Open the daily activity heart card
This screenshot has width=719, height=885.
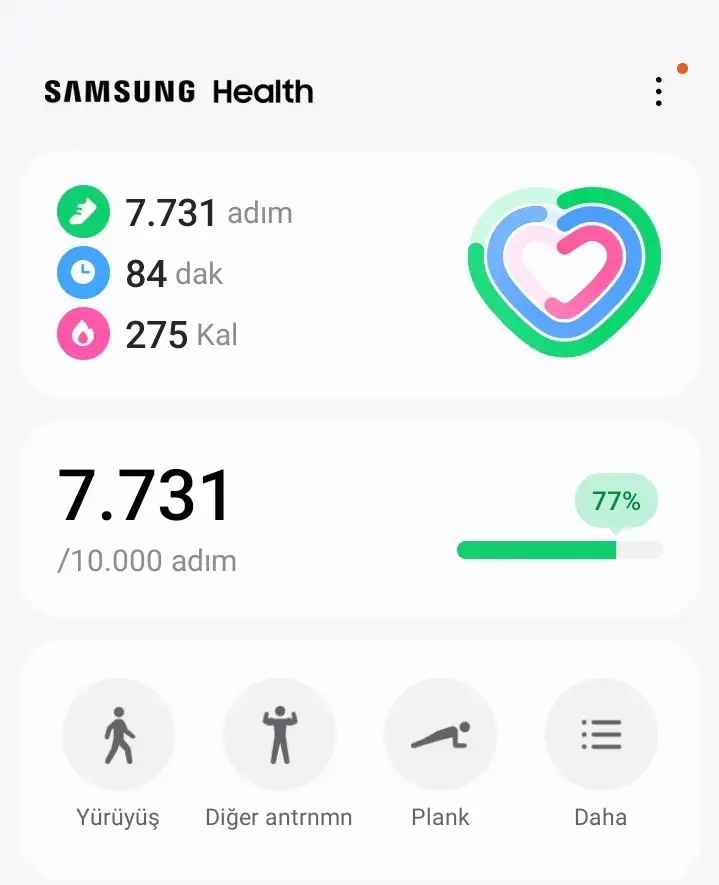[x=360, y=274]
